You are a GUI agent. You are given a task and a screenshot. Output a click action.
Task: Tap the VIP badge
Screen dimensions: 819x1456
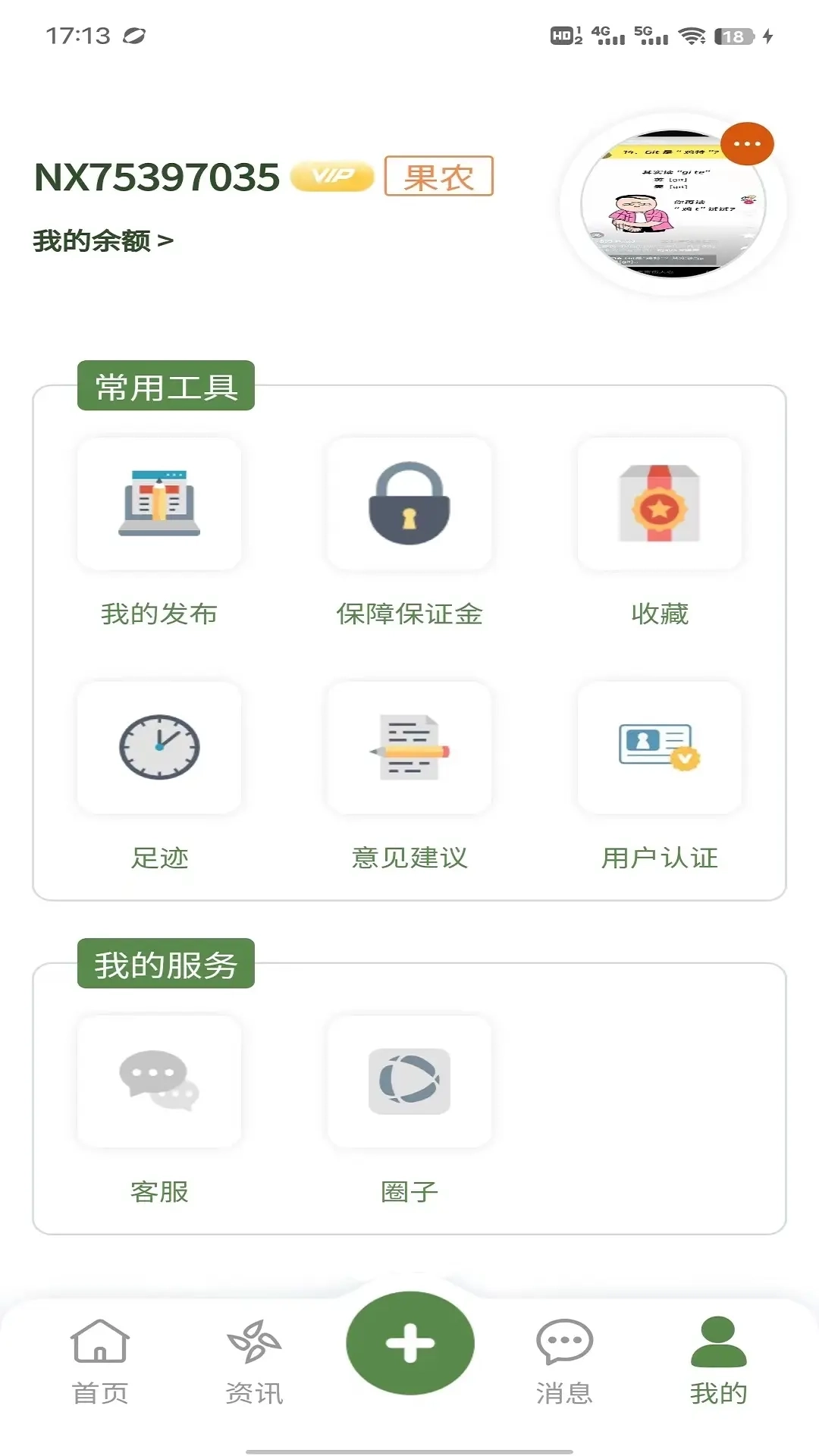[332, 177]
